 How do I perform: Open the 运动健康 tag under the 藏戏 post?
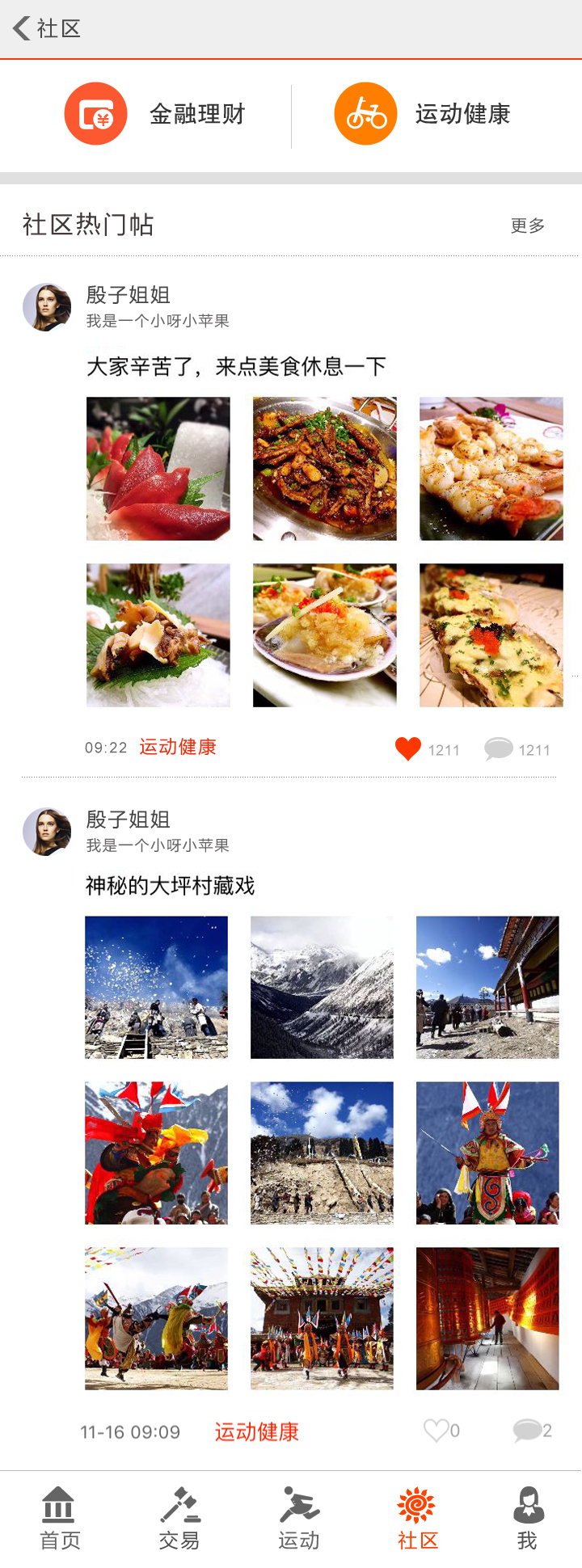tap(256, 1432)
